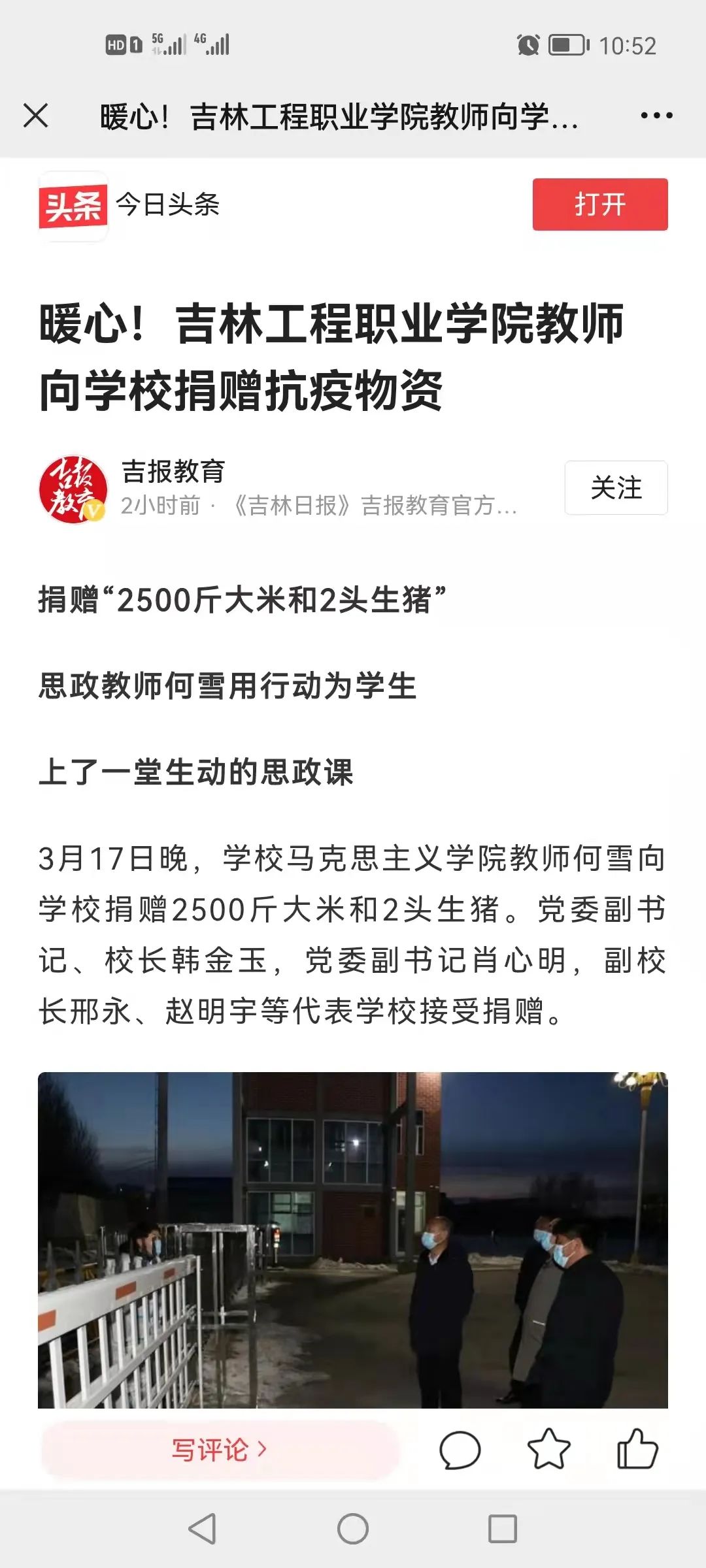View comments via the speech bubble icon

pyautogui.click(x=460, y=1450)
